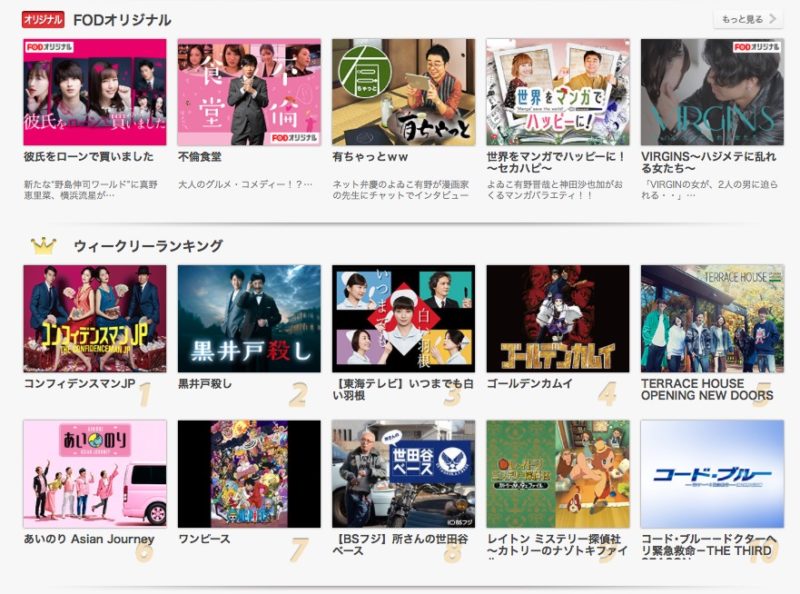View ゴールデンカムイ
Viewport: 800px width, 594px height.
(x=557, y=318)
